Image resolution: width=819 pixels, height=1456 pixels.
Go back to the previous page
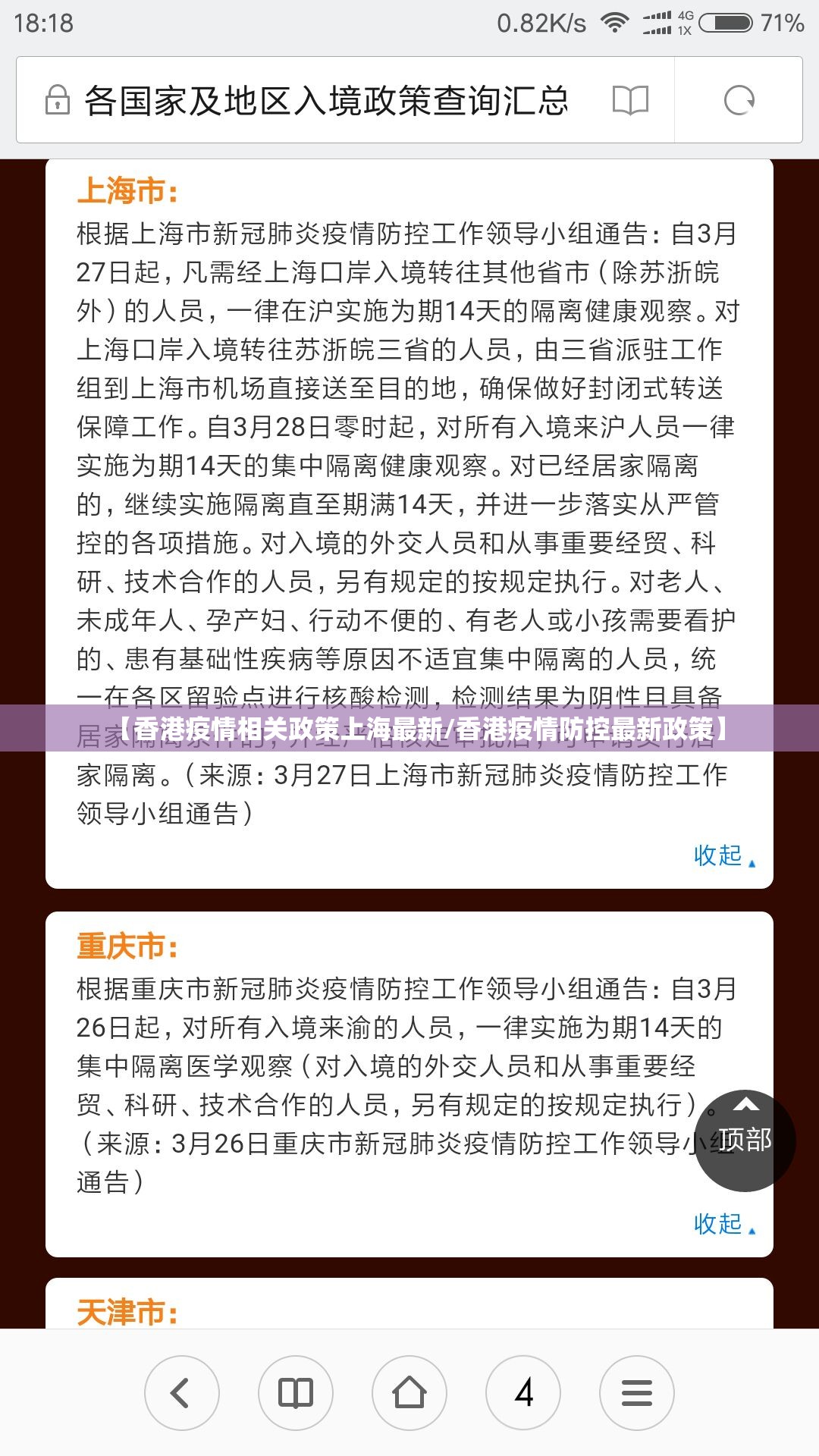(181, 1393)
